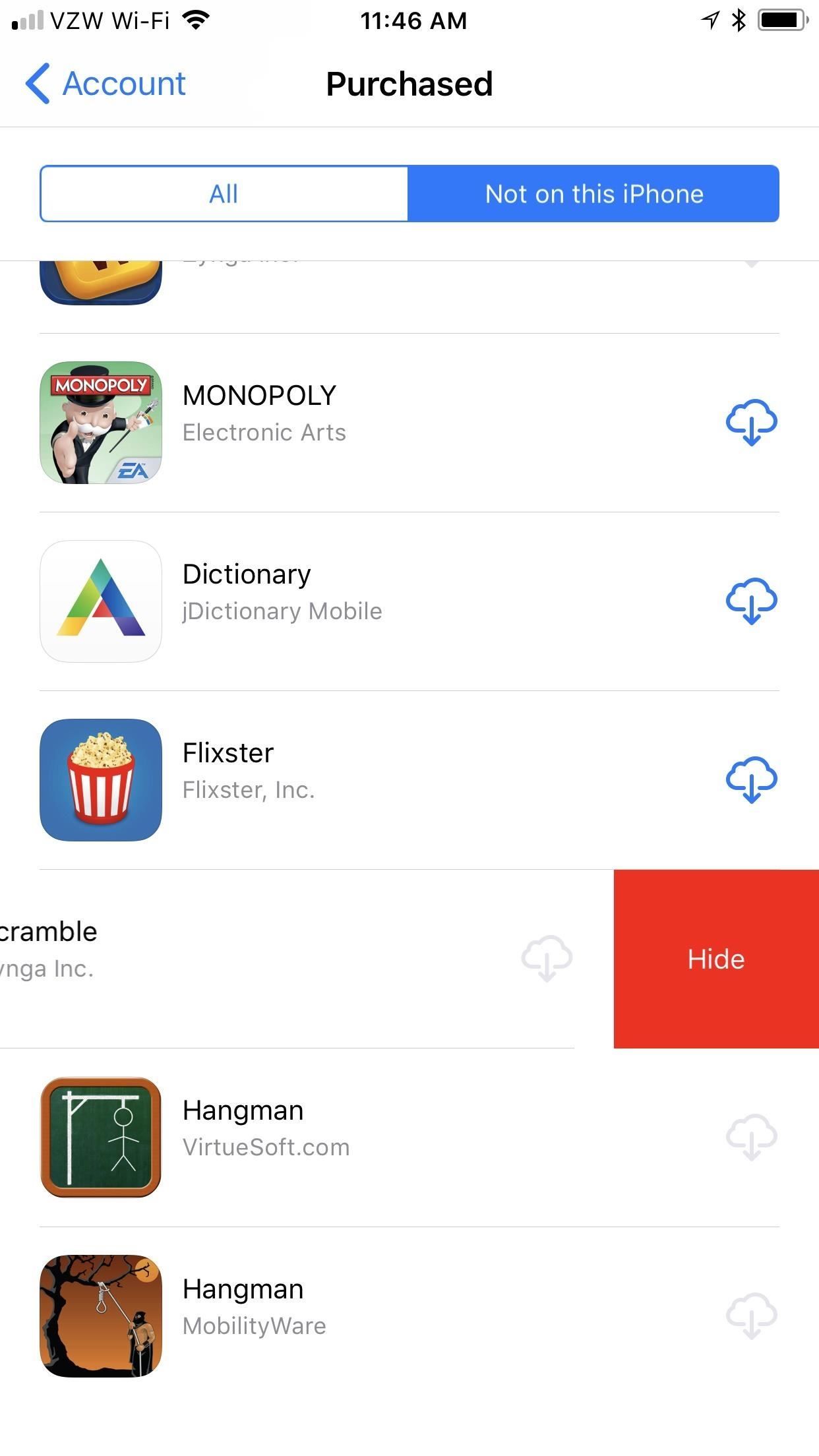Download MONOPOLY using its cloud icon
Screen dimensions: 819x1456
751,423
